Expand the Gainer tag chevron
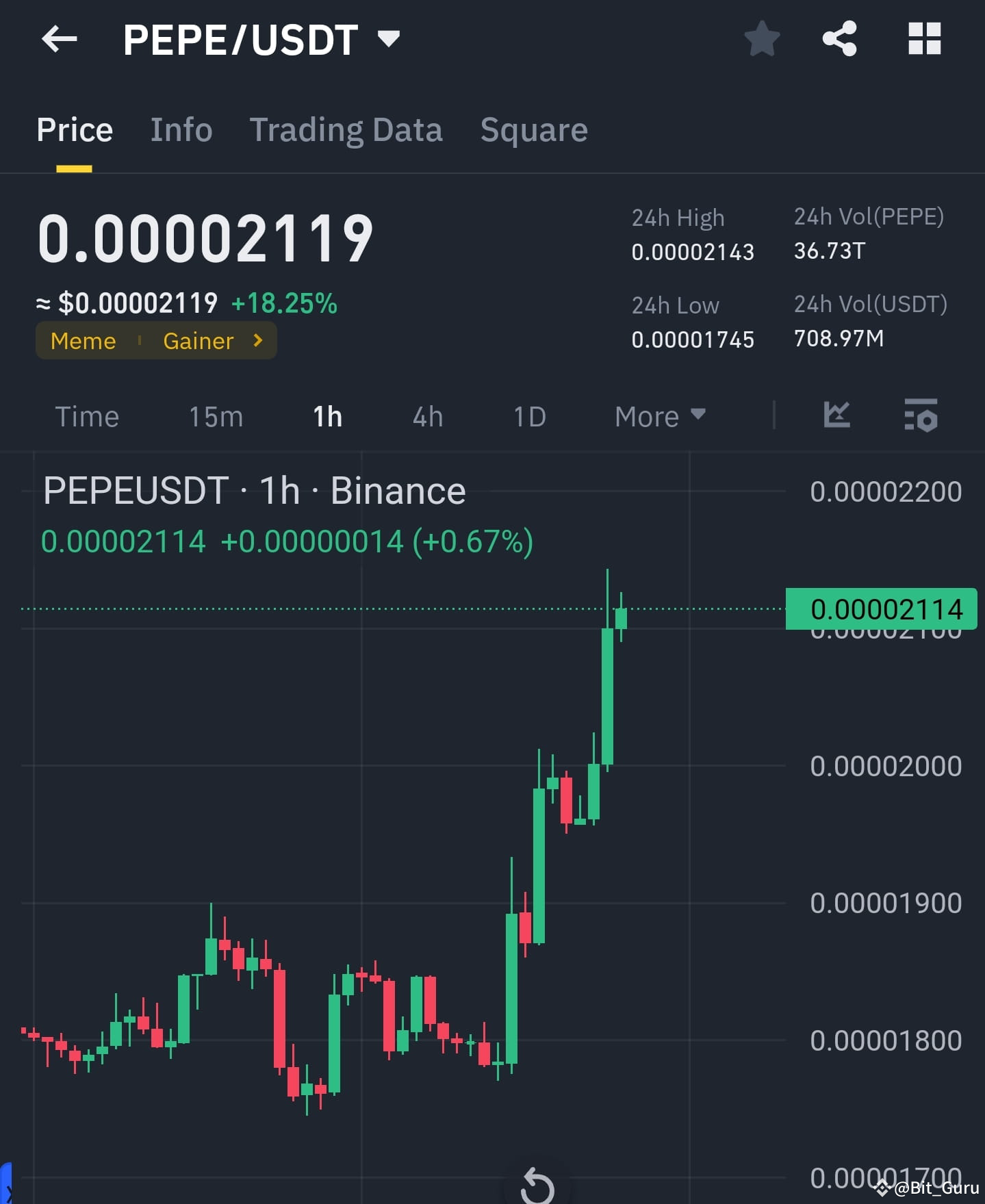The width and height of the screenshot is (985, 1204). coord(257,340)
